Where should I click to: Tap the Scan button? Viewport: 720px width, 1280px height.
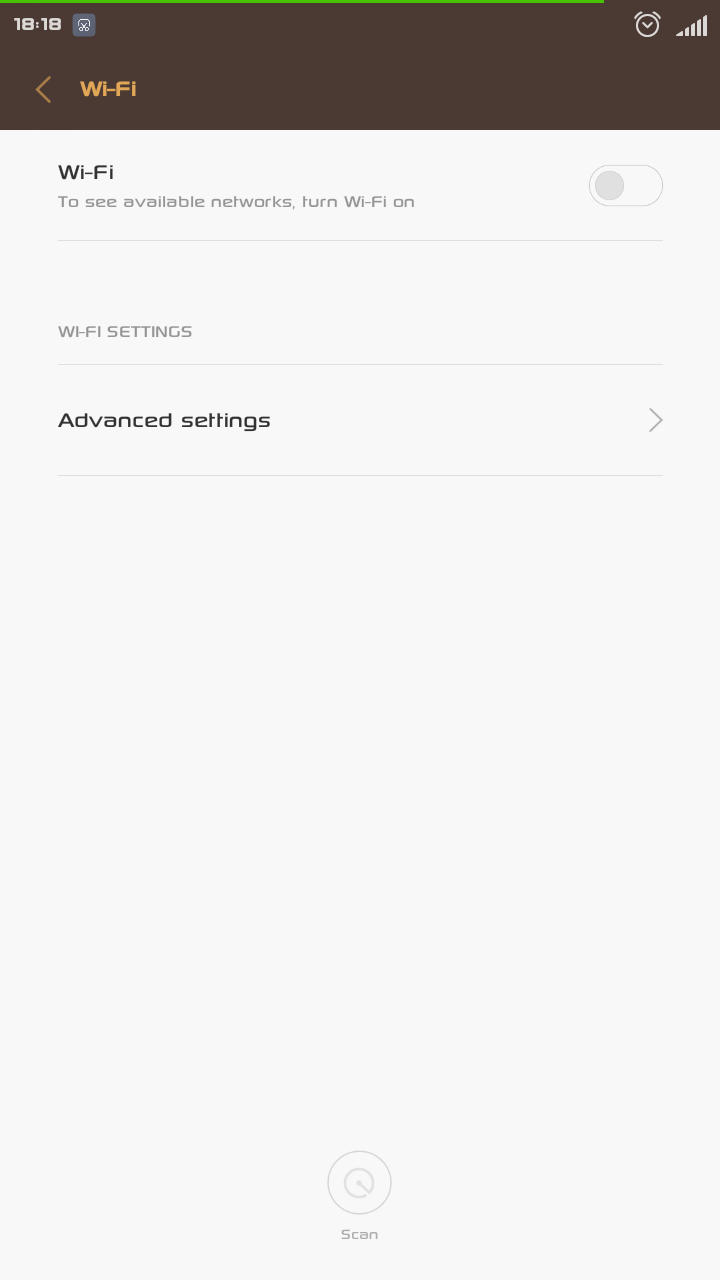tap(359, 1195)
